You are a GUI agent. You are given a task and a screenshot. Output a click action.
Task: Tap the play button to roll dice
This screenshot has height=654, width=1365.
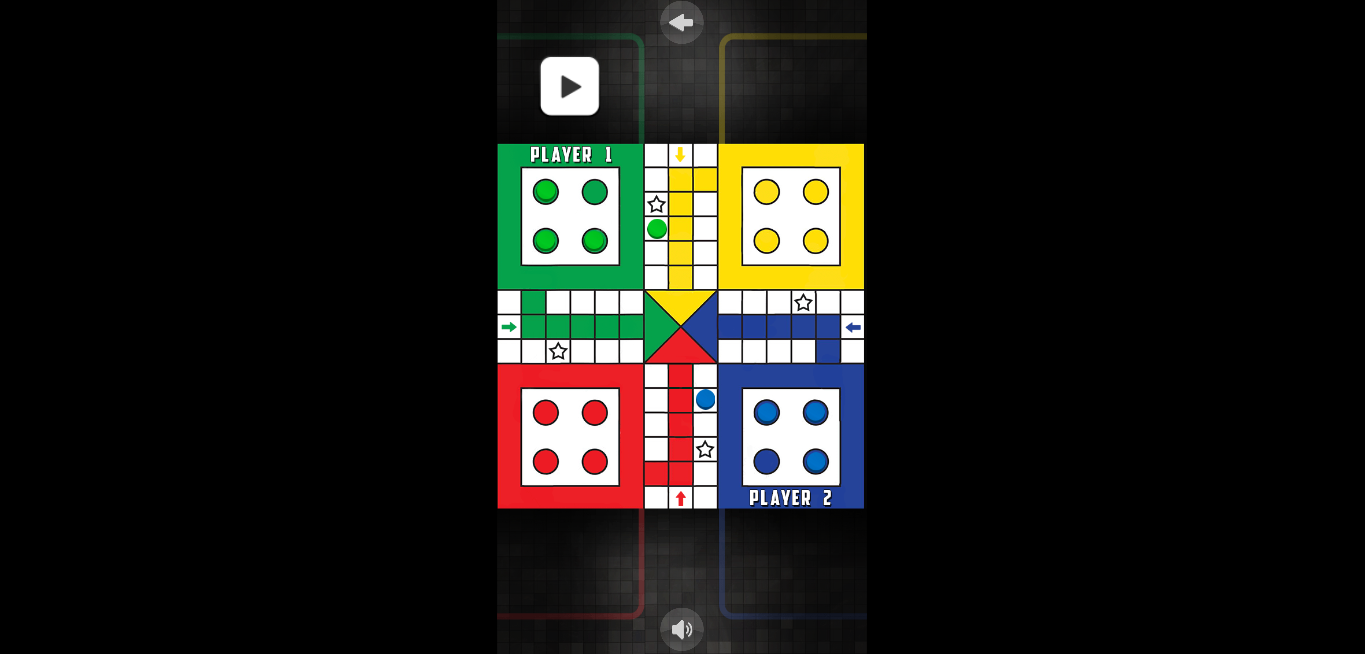click(x=570, y=86)
